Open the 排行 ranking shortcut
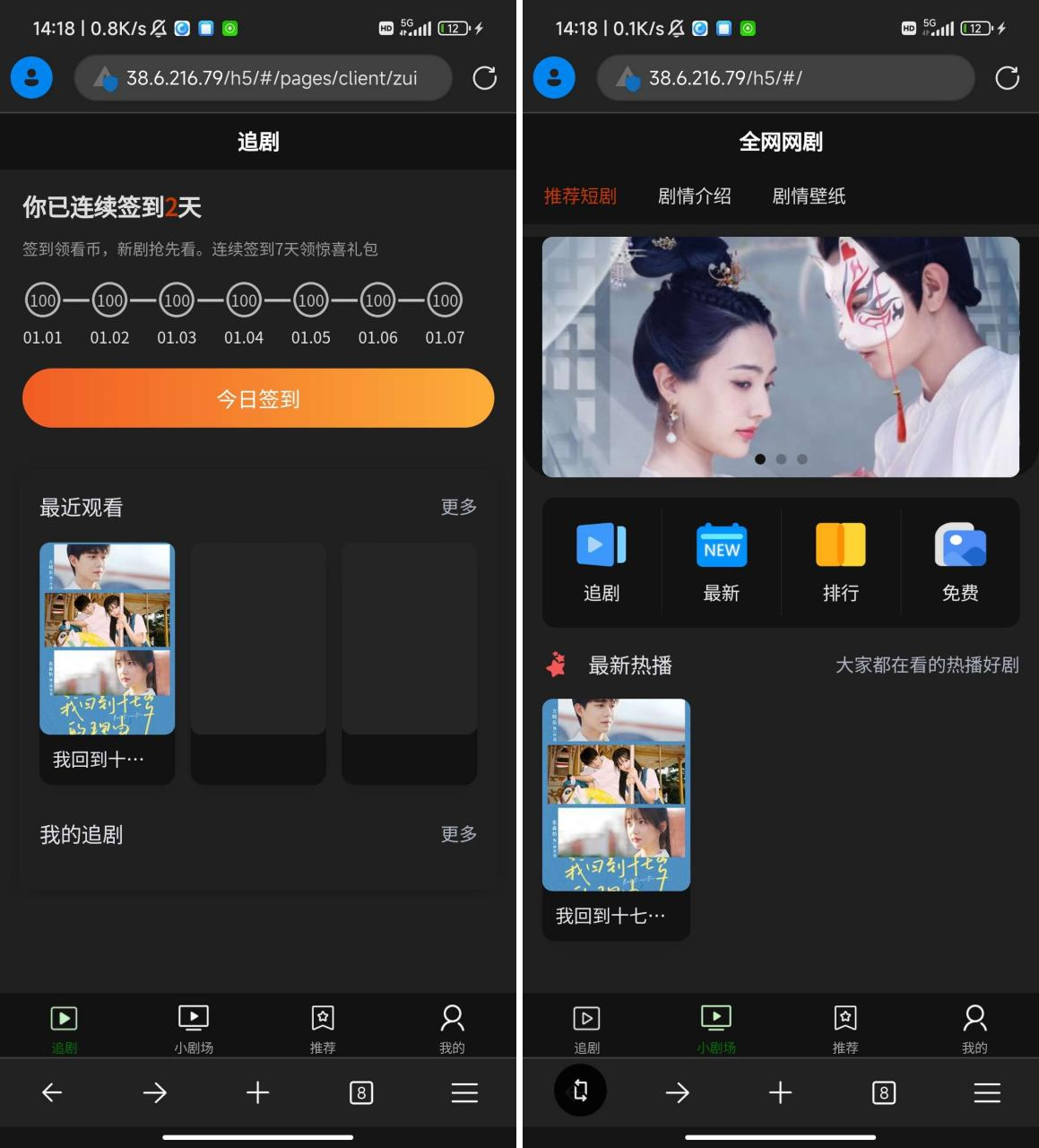Viewport: 1039px width, 1148px height. click(x=840, y=562)
